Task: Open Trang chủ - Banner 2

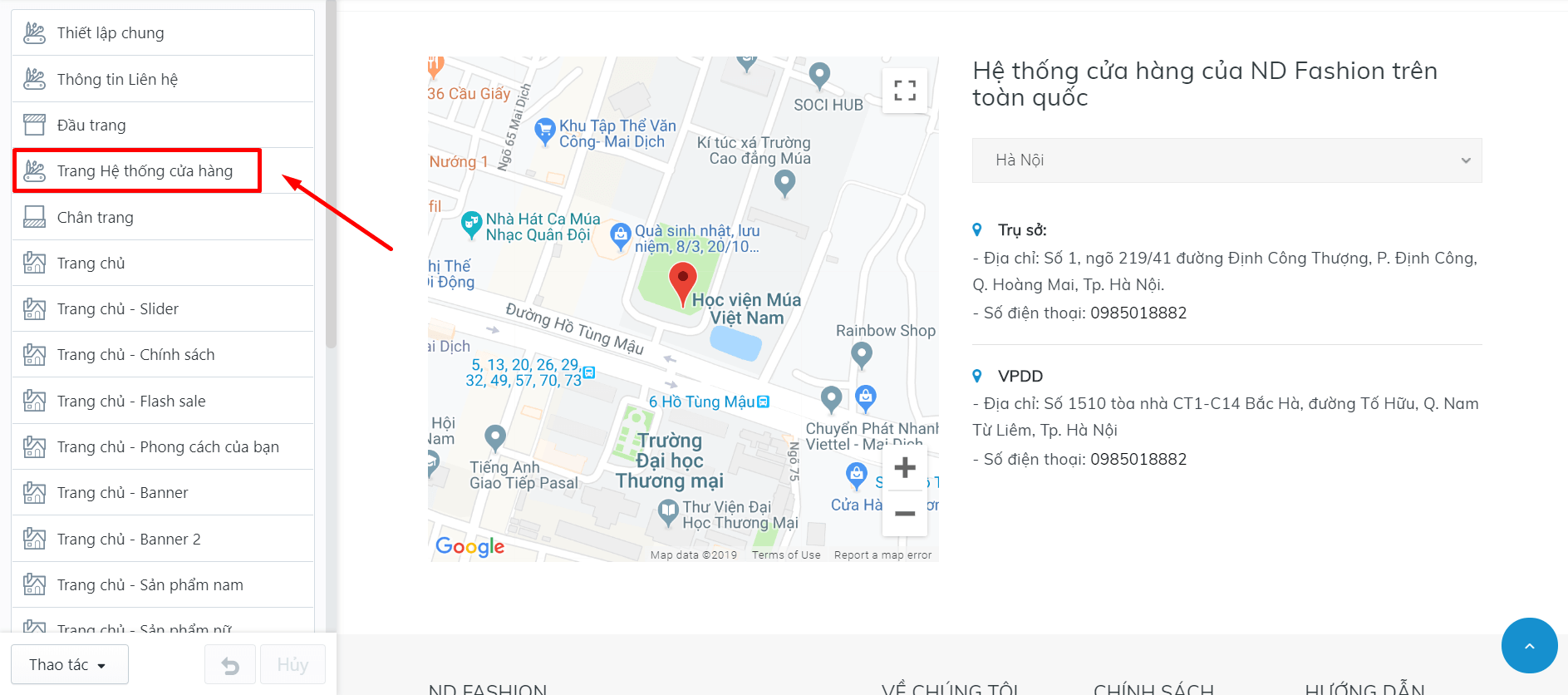Action: [x=163, y=539]
